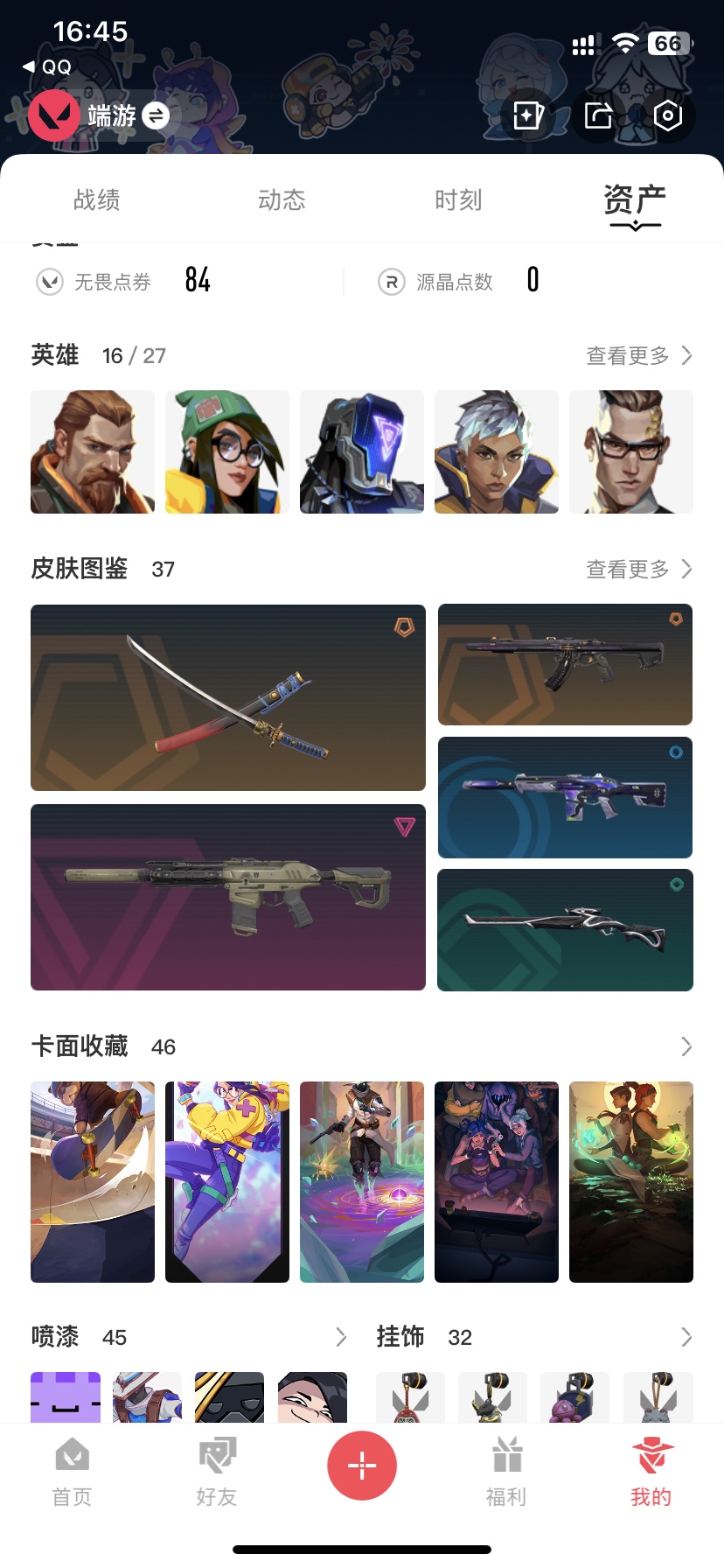Switch to the 战绩 tab
This screenshot has width=724, height=1568.
(97, 200)
